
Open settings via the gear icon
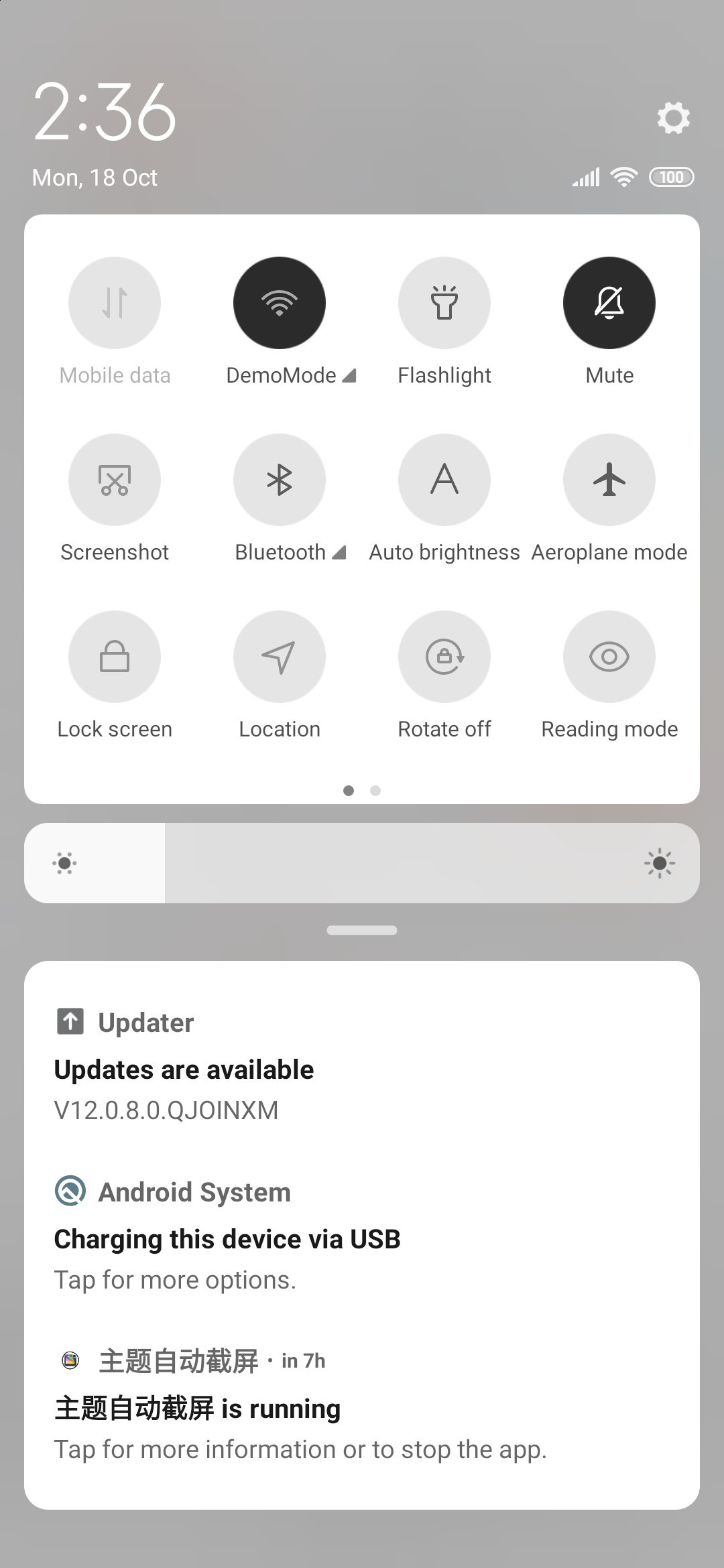[x=673, y=118]
